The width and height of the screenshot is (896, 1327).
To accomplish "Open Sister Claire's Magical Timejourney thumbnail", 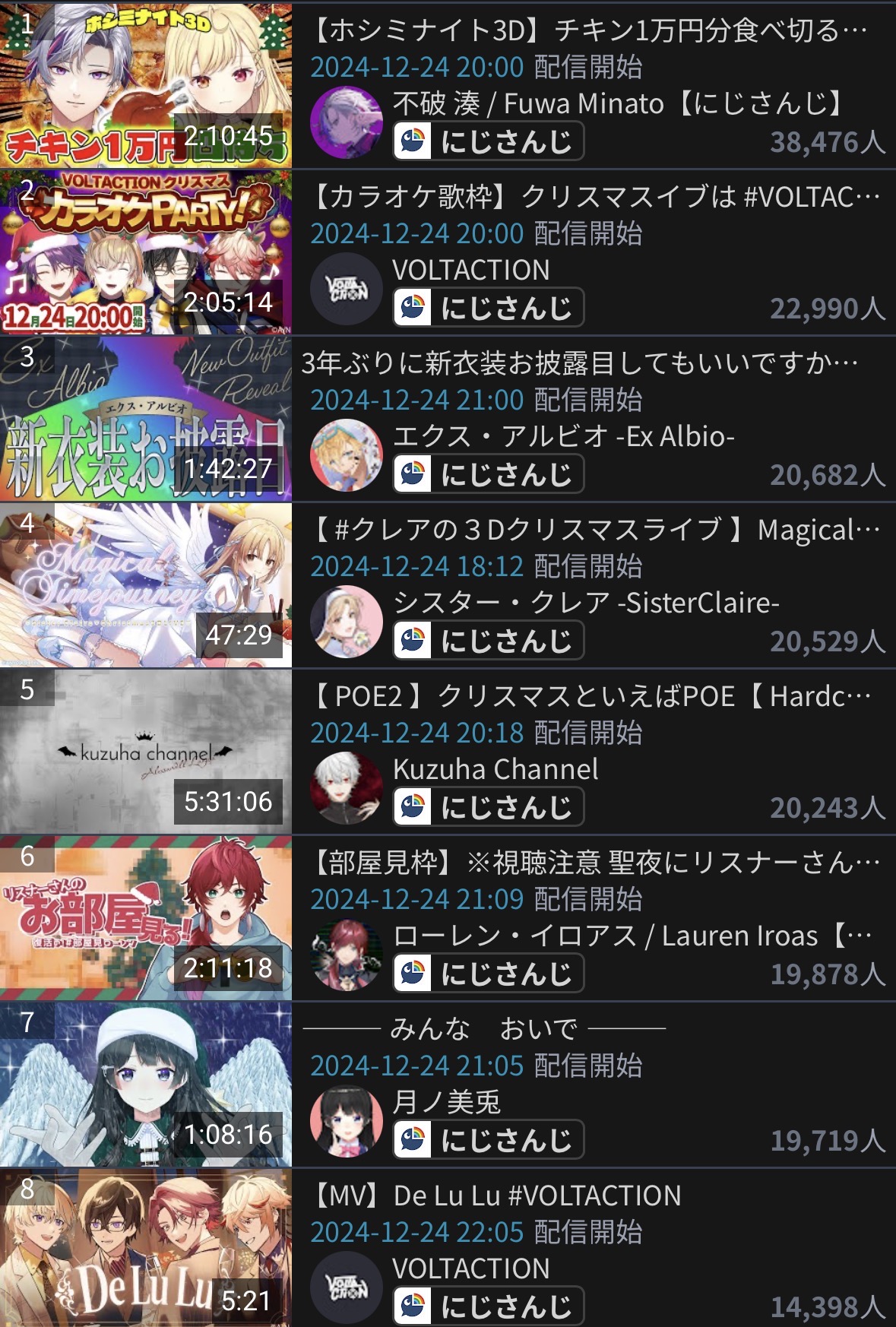I will 145,584.
